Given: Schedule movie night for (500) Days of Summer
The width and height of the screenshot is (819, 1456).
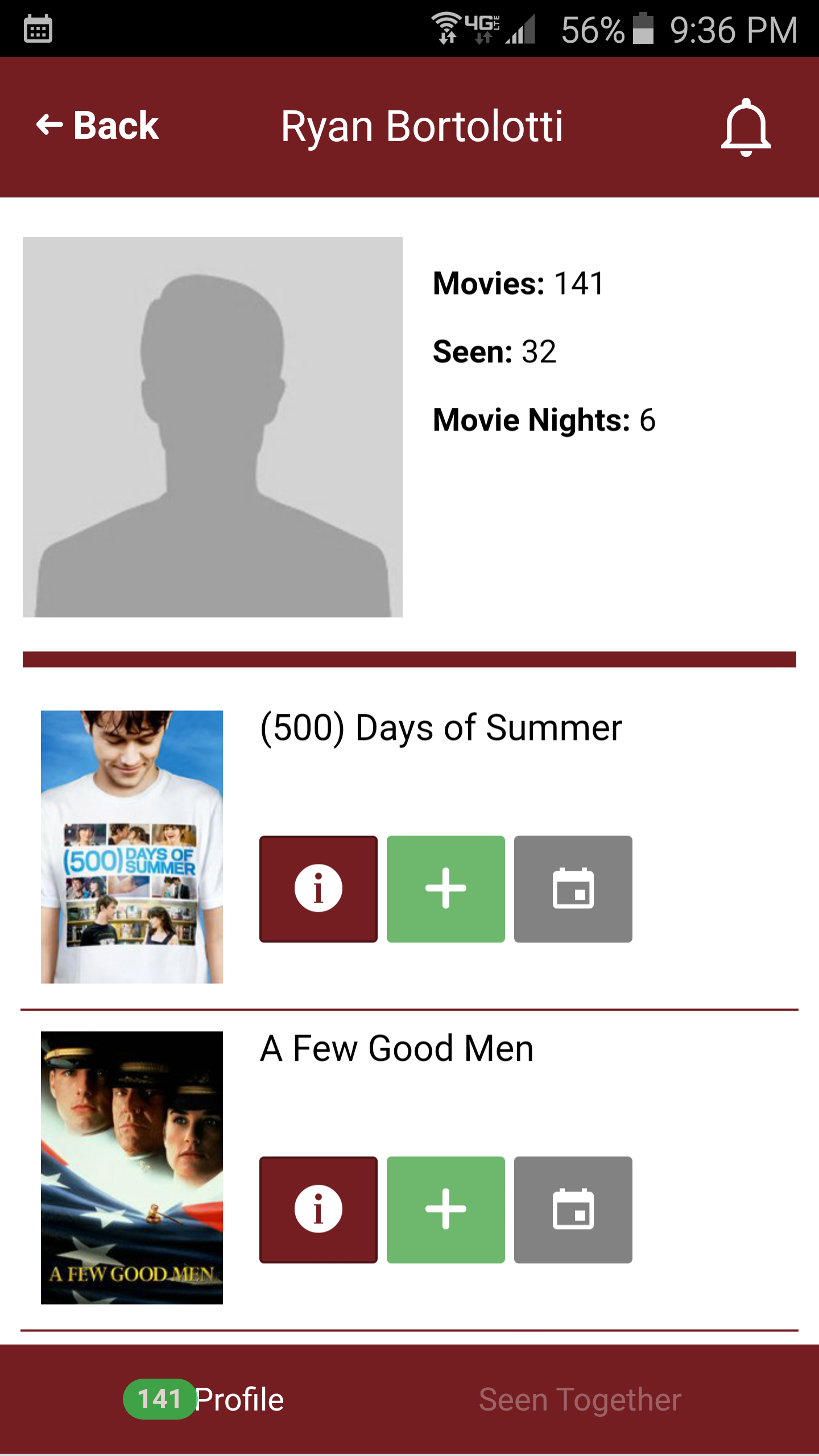Looking at the screenshot, I should [573, 889].
